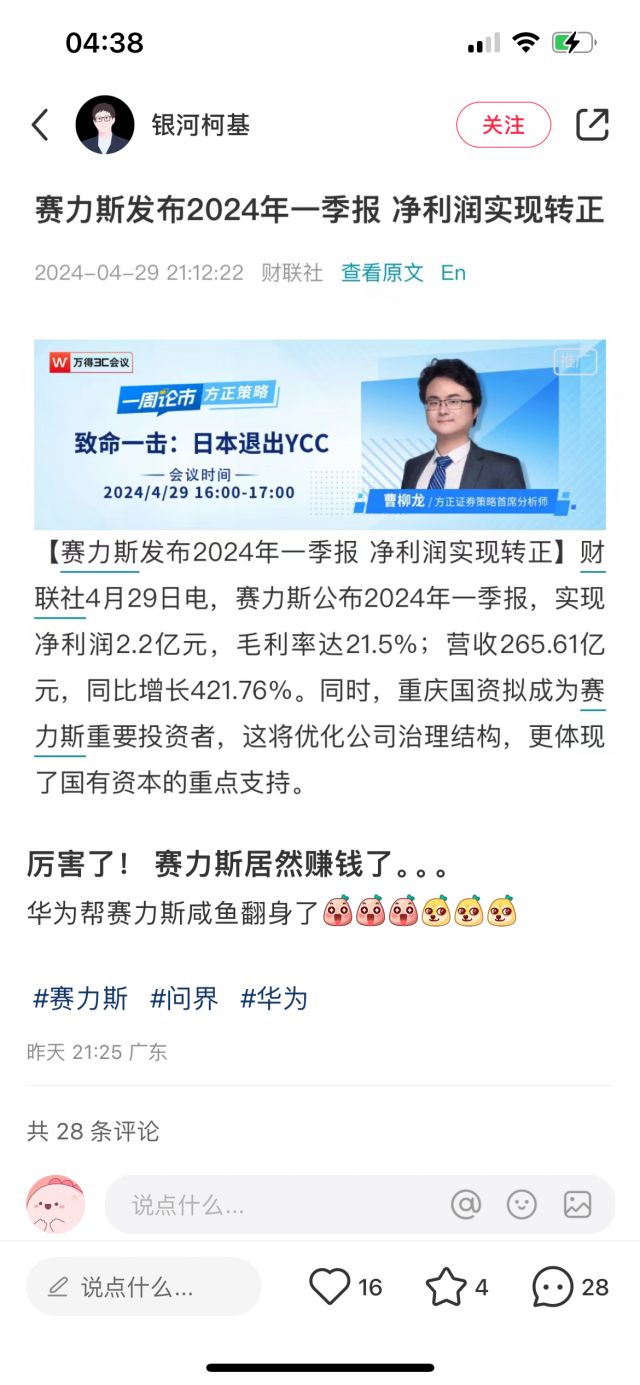Mention someone with the @ icon
Viewport: 640px width, 1385px height.
(x=466, y=1204)
